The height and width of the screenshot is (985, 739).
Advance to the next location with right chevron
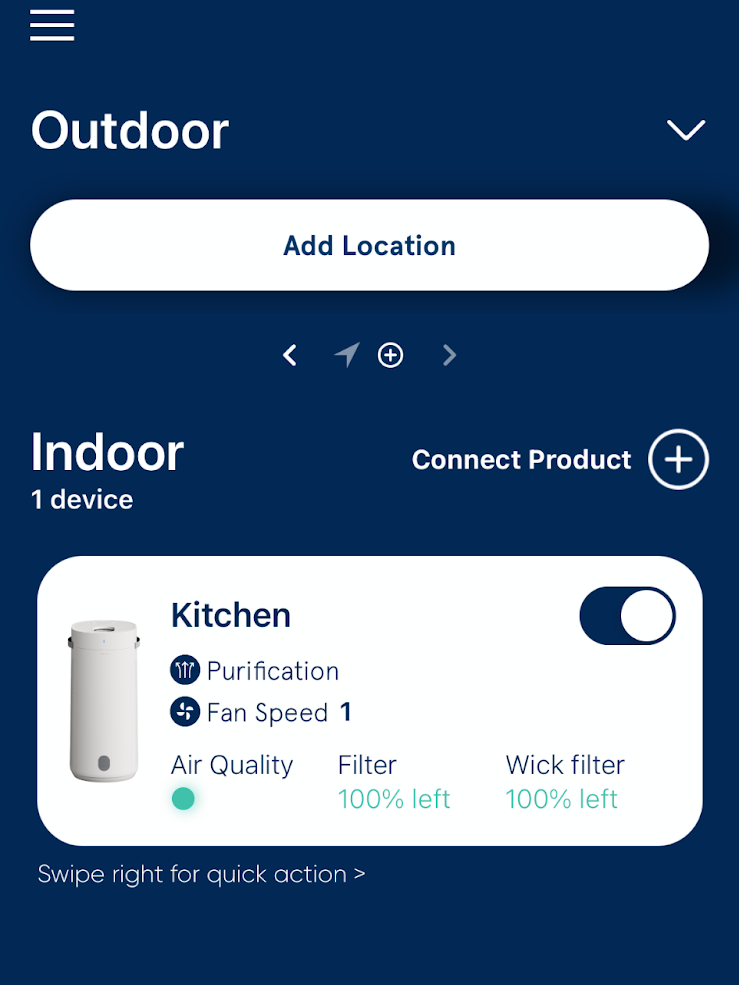point(449,355)
